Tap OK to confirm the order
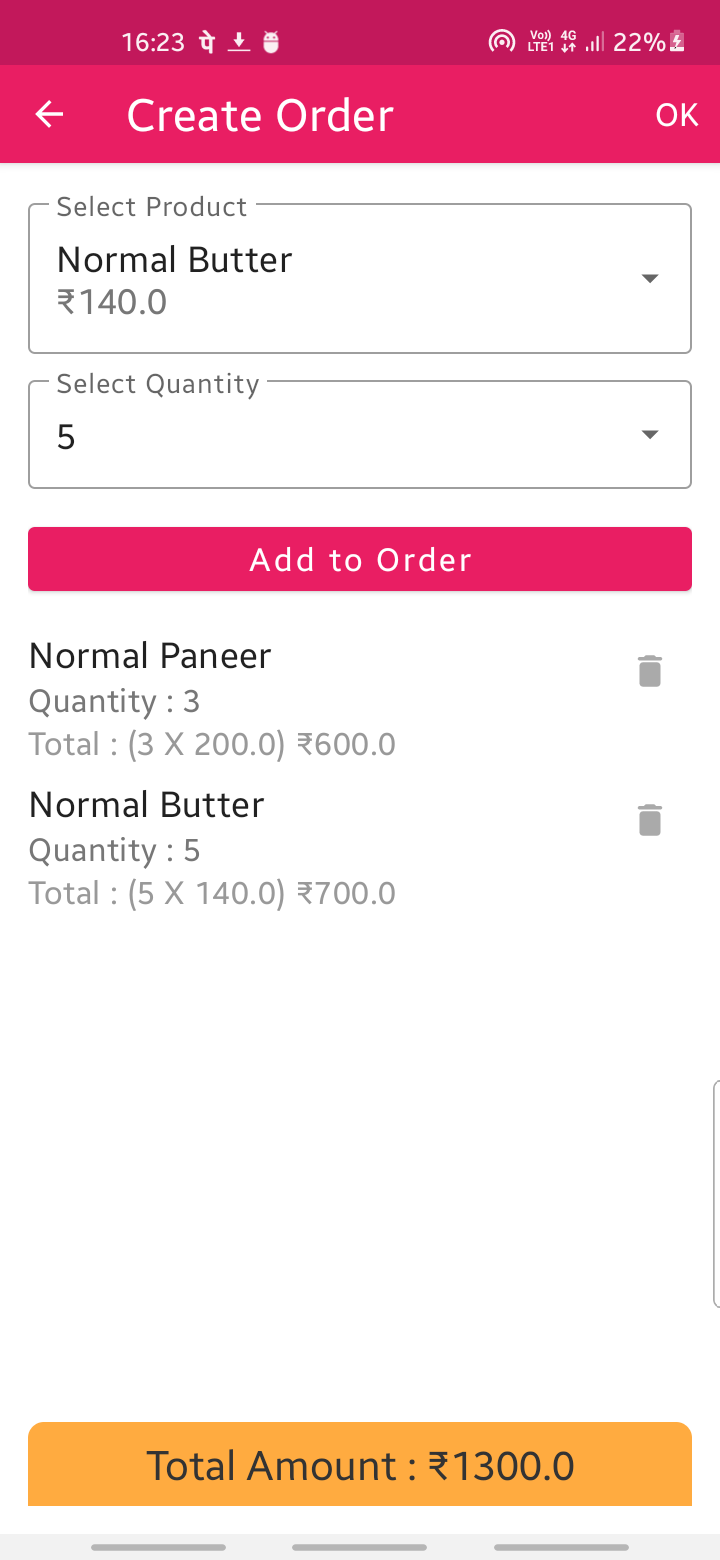The width and height of the screenshot is (720, 1560). (x=676, y=113)
